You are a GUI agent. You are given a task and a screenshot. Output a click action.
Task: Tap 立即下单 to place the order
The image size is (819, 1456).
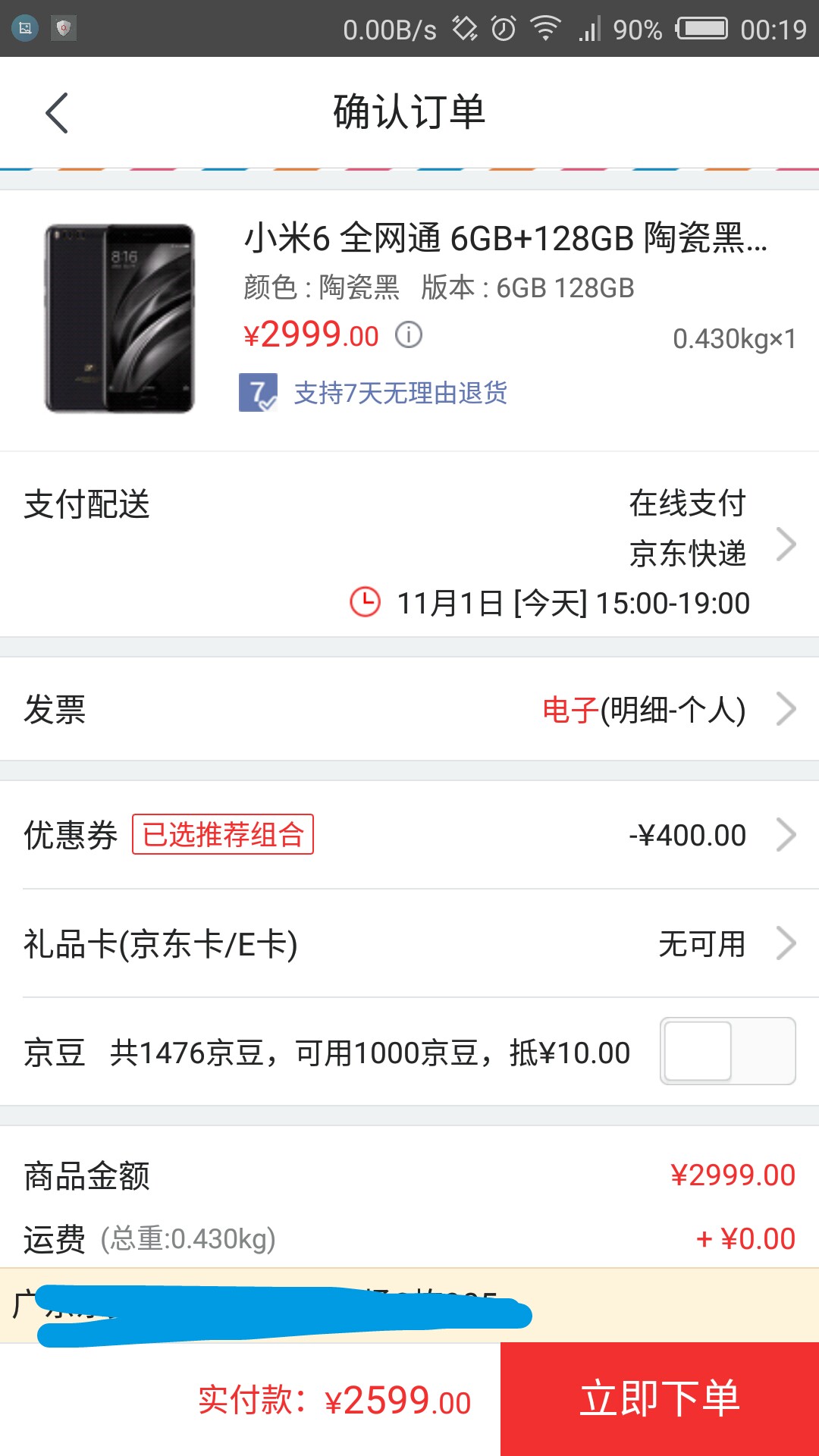660,1399
